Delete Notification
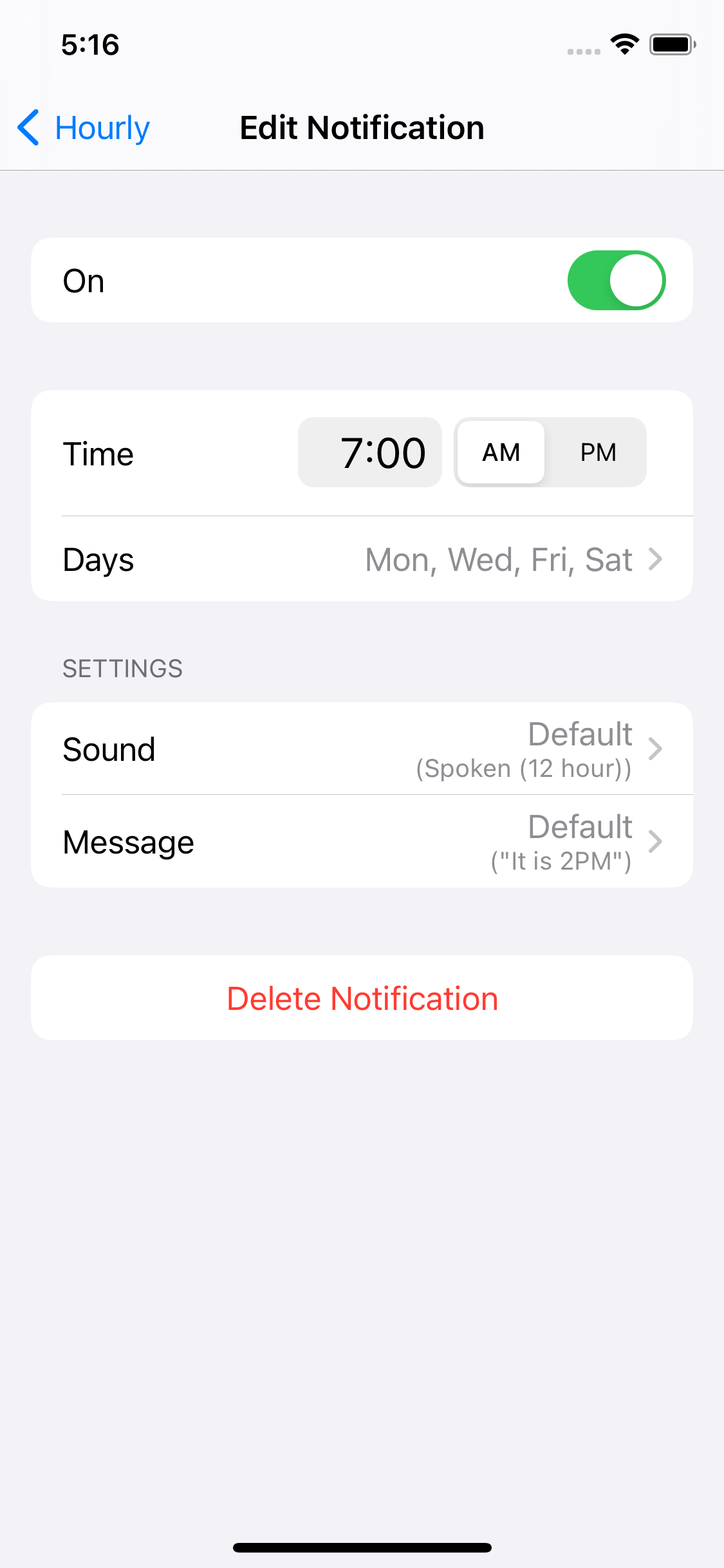This screenshot has width=724, height=1568. tap(362, 998)
